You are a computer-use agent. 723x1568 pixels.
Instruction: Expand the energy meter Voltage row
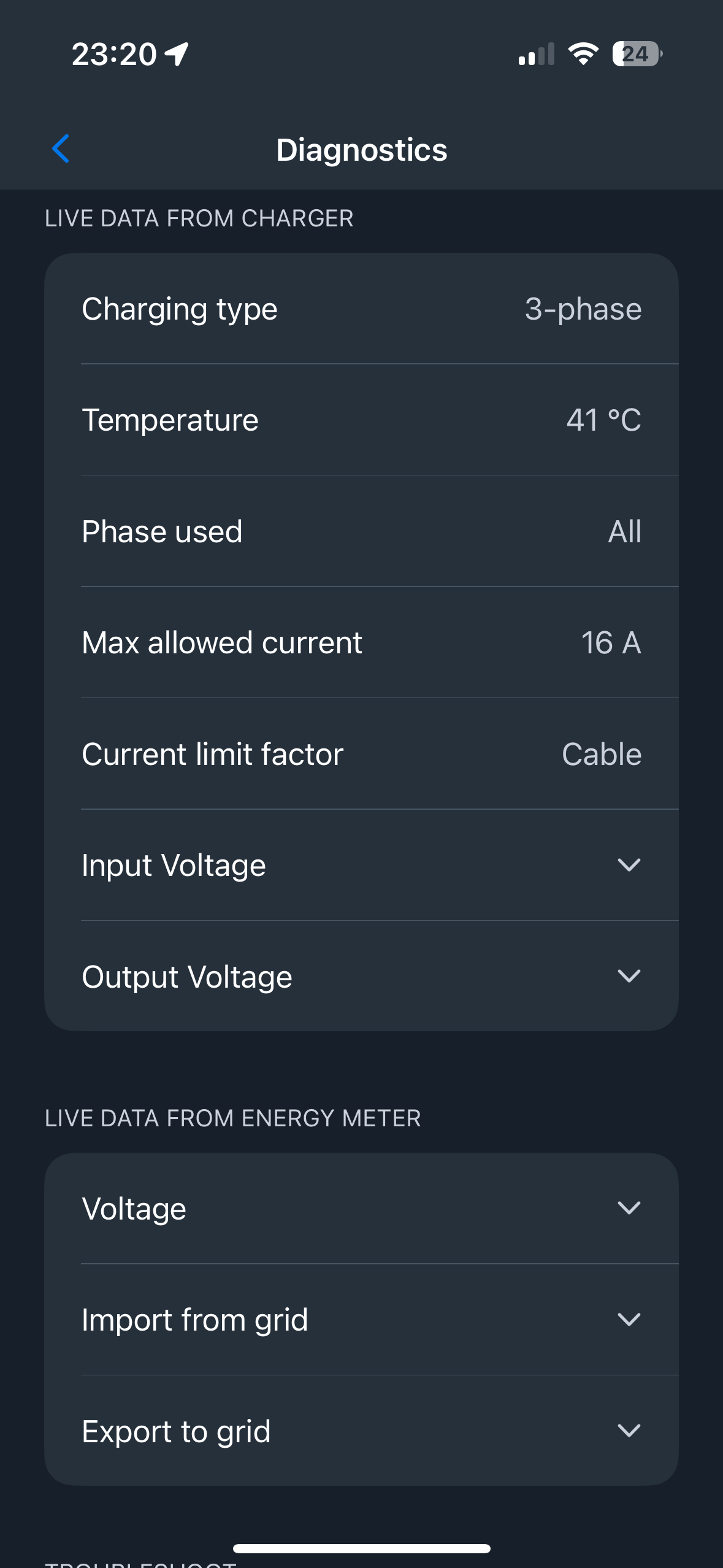click(361, 1208)
